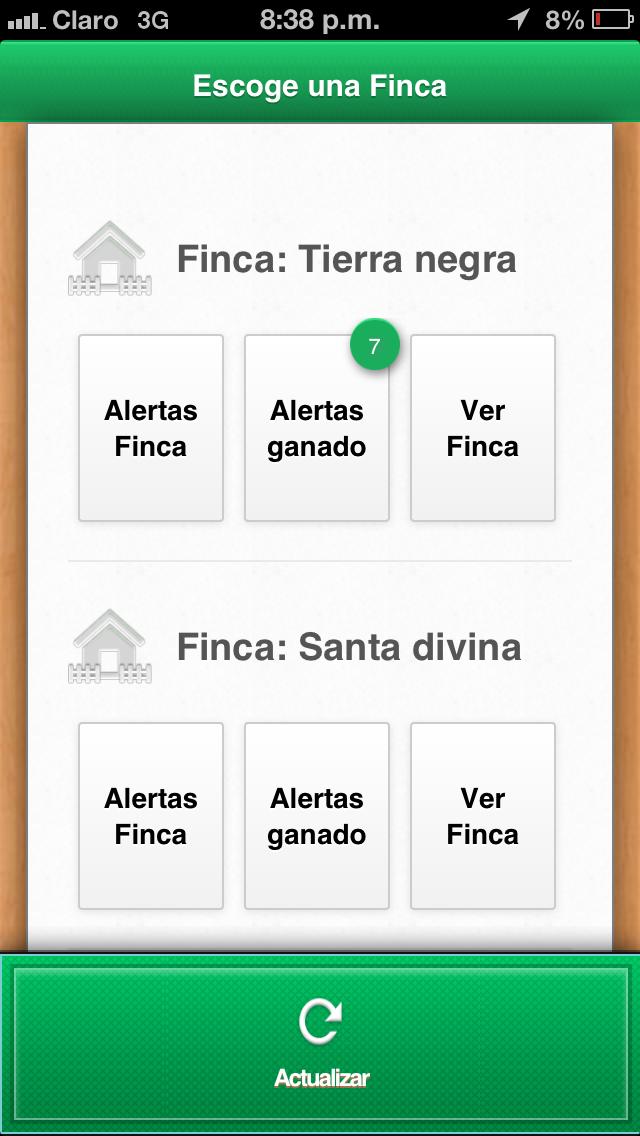
Task: Open Alertas ganado for Tierra negra
Action: tap(317, 427)
